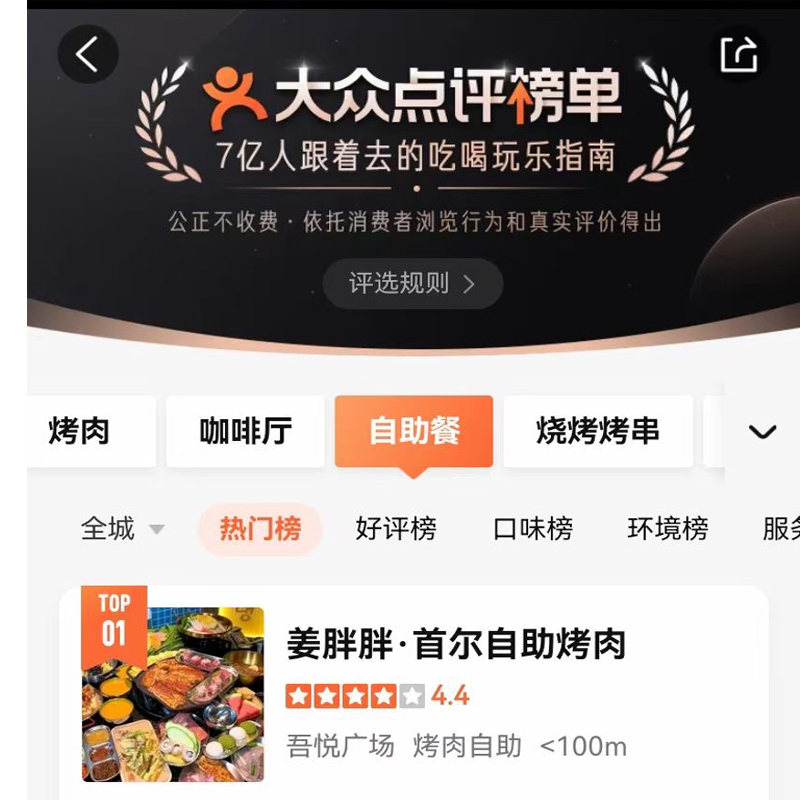The width and height of the screenshot is (800, 800).
Task: Go back using the top arrow
Action: (88, 54)
